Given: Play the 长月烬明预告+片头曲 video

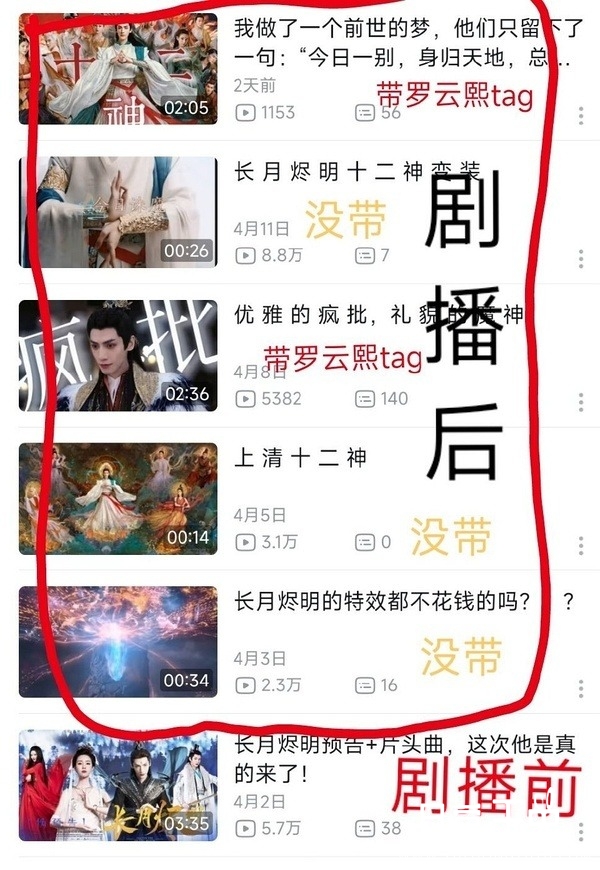Looking at the screenshot, I should tap(118, 785).
